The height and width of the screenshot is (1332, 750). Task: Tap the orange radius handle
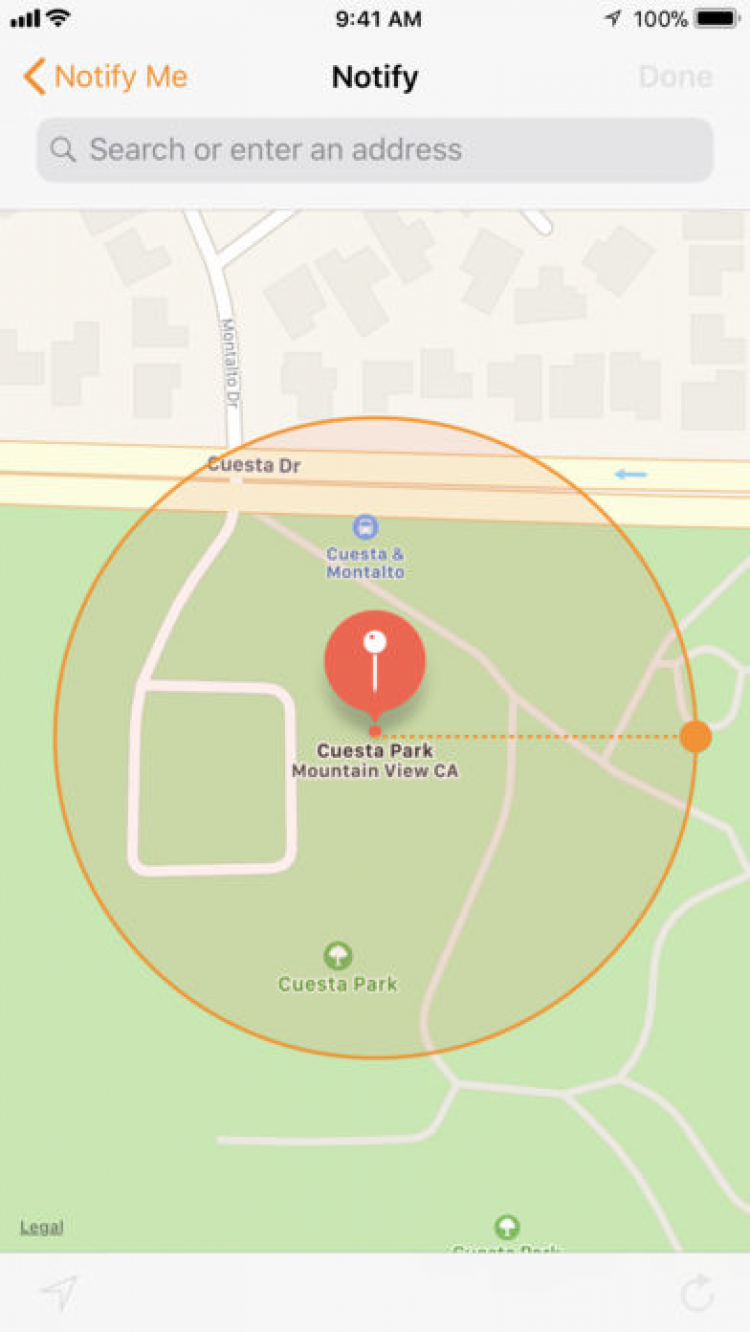695,737
